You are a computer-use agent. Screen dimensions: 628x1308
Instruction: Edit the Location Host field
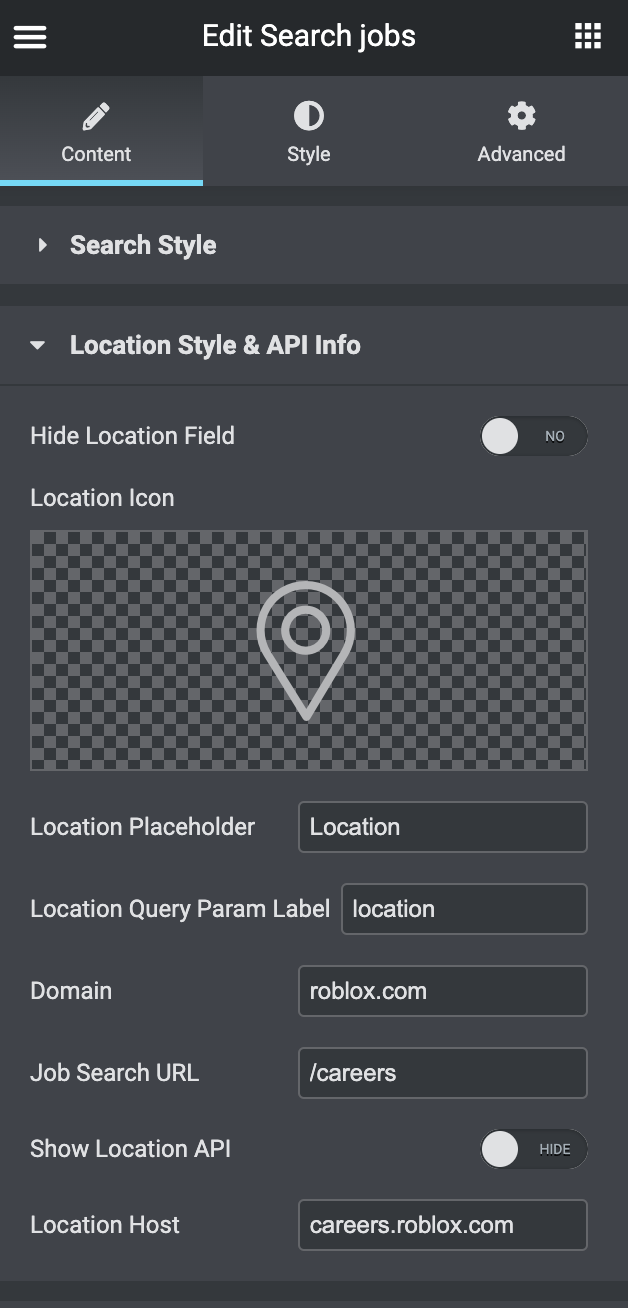point(442,1225)
